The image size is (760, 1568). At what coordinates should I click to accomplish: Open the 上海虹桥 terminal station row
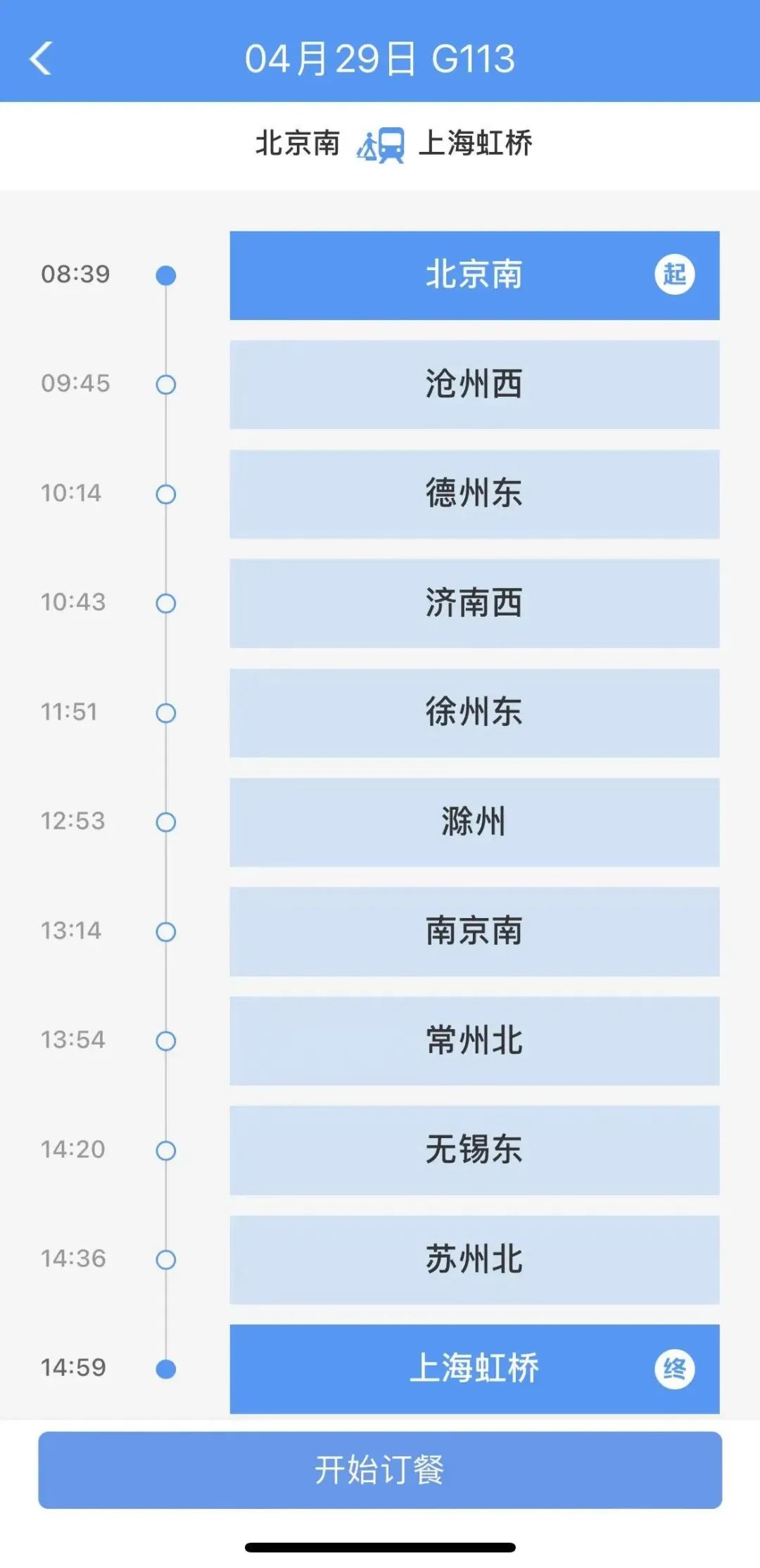coord(475,1369)
